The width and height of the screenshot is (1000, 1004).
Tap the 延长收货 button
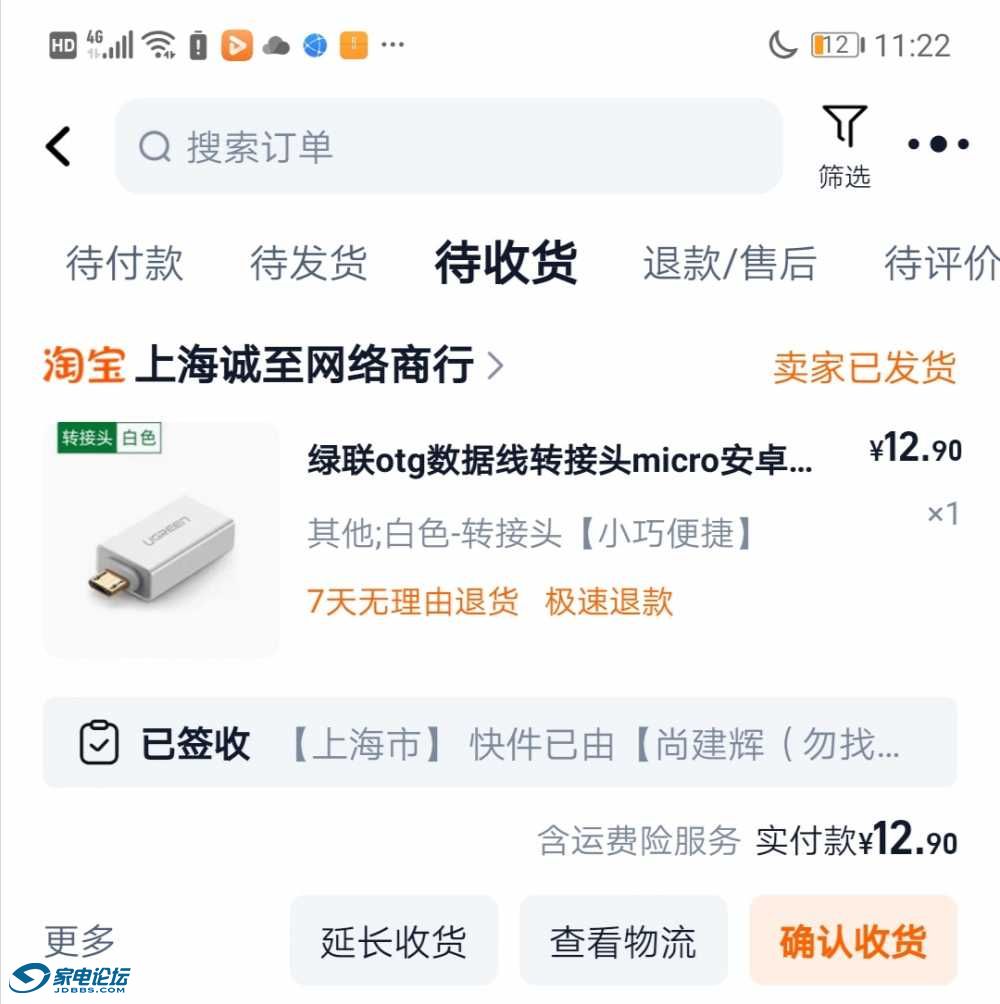pyautogui.click(x=394, y=941)
